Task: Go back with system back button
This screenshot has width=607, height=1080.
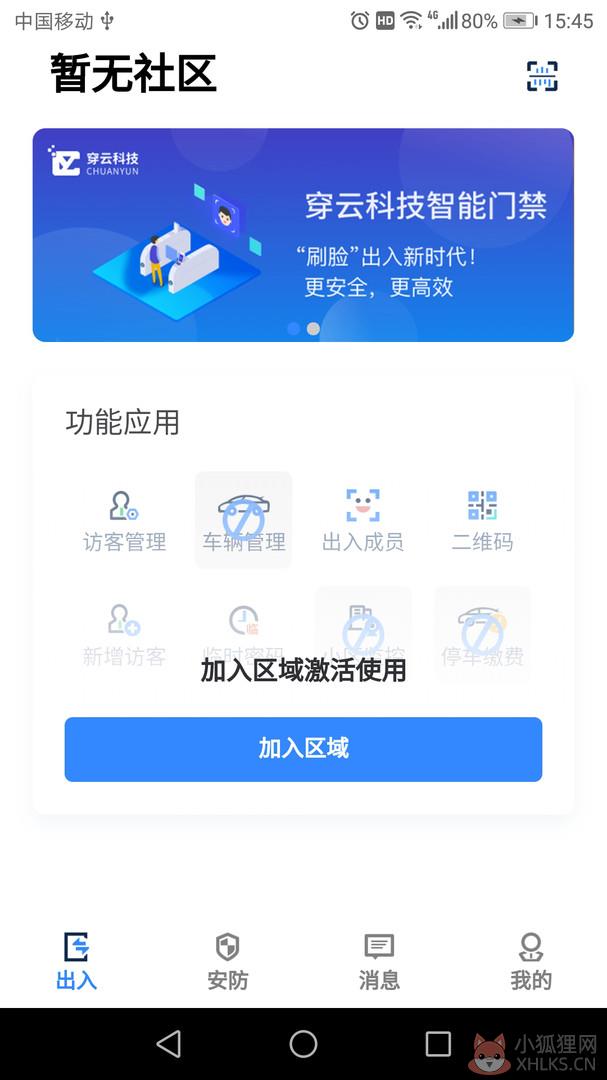Action: coord(169,1043)
